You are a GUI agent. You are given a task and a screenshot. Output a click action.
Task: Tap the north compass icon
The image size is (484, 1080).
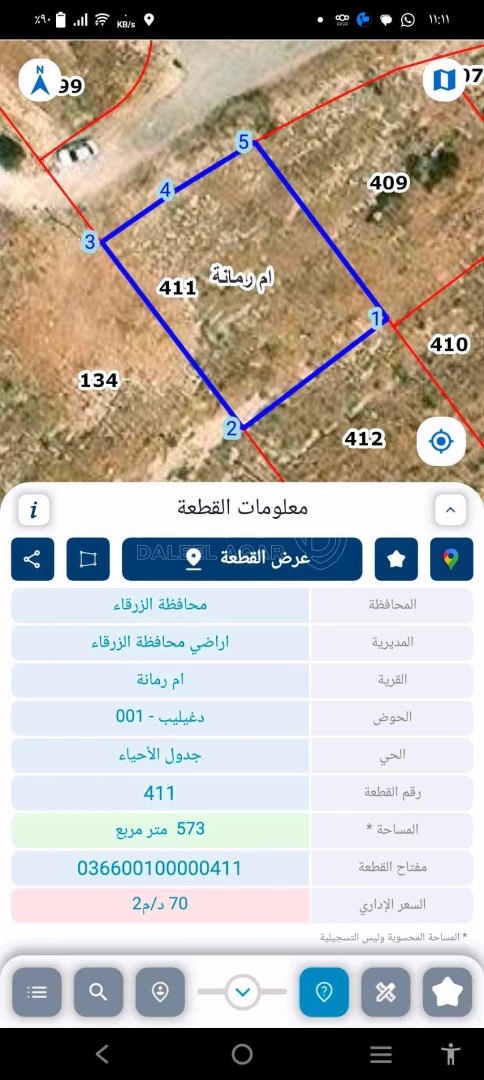click(x=40, y=81)
